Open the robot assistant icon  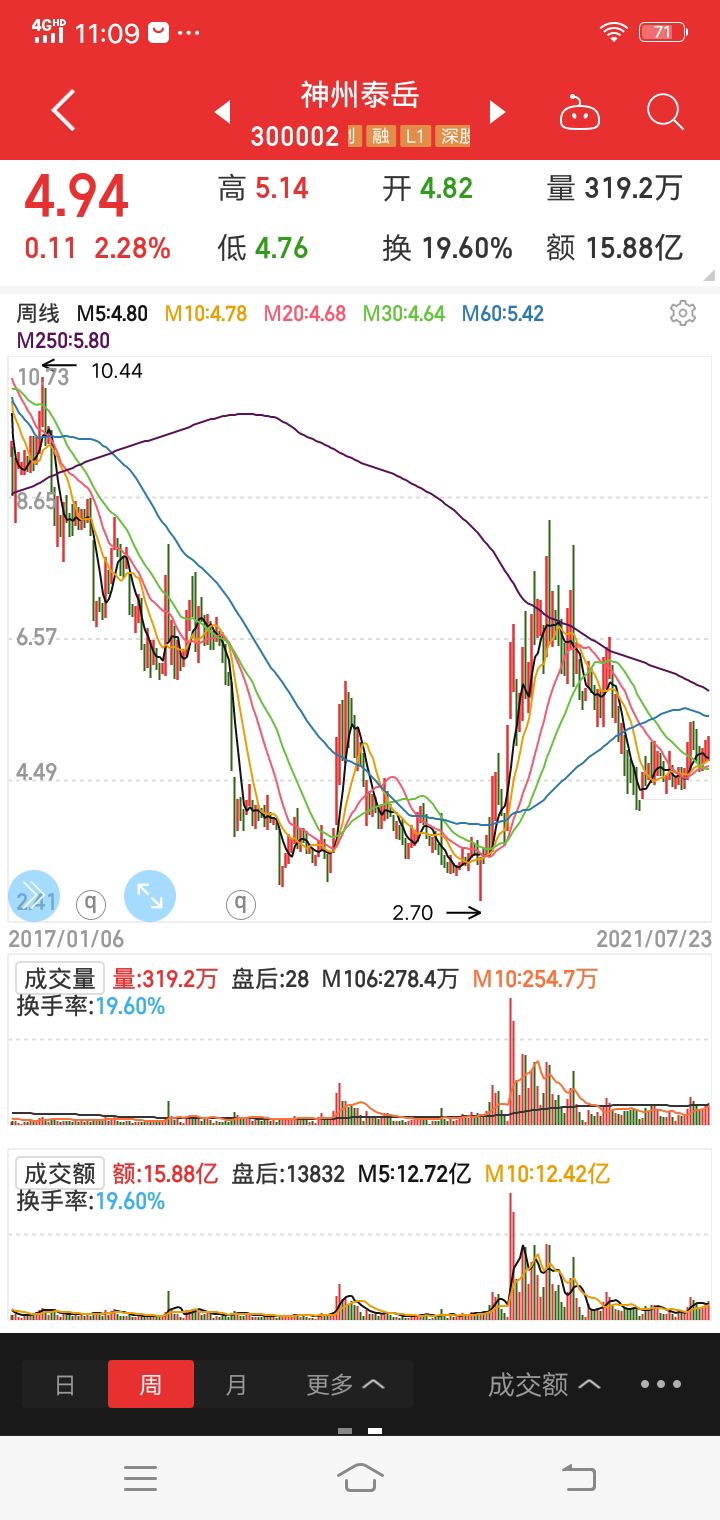pos(580,112)
